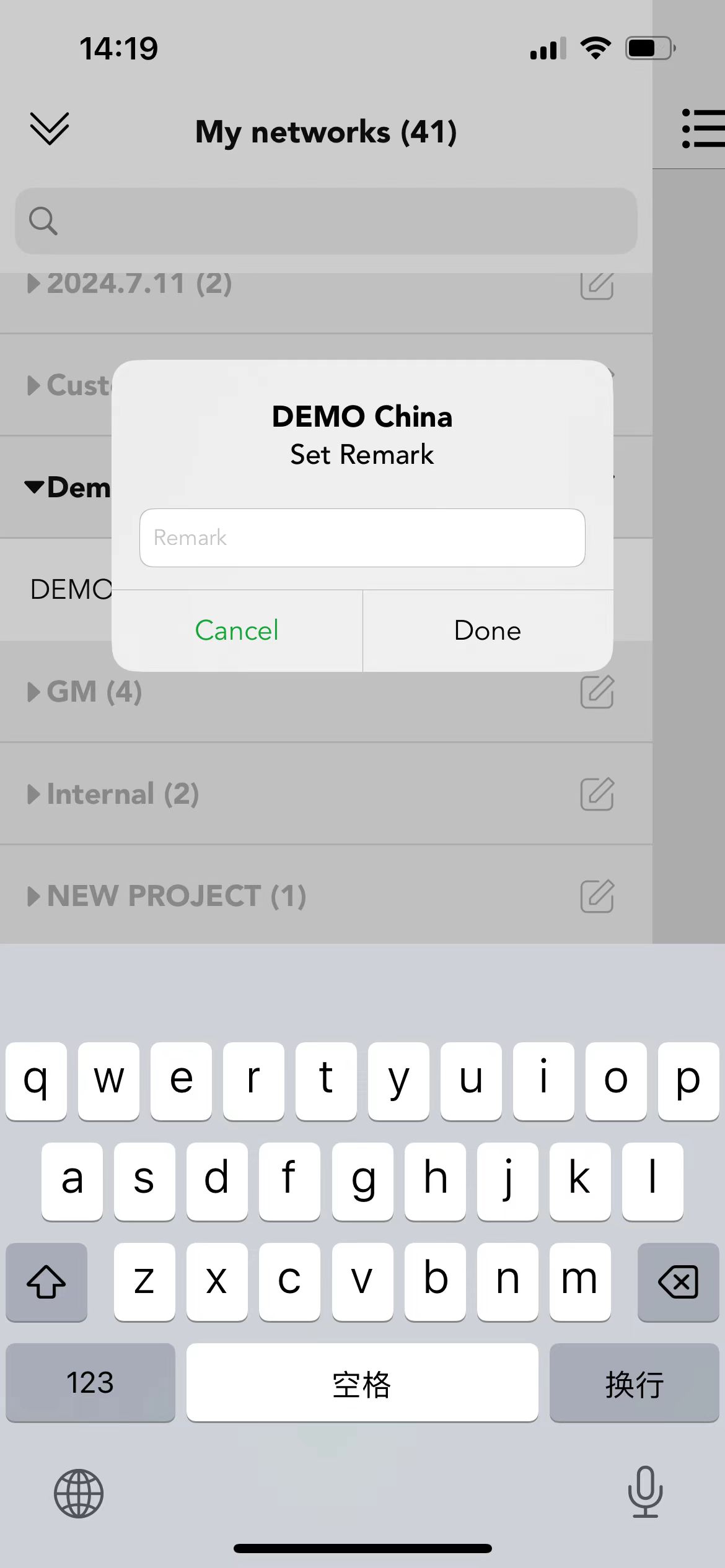
Task: Switch keyboard to 123 numbers
Action: (x=90, y=1382)
